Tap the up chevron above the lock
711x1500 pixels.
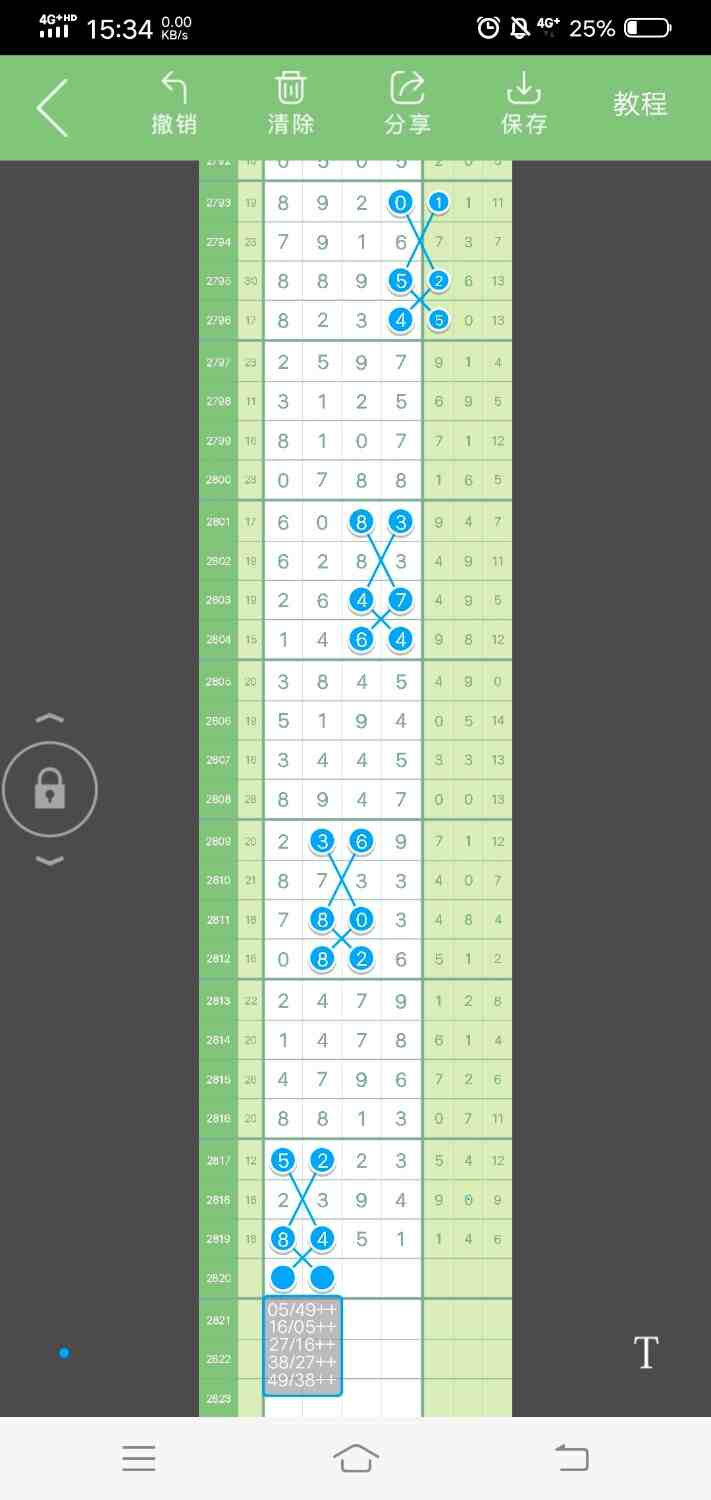click(50, 719)
